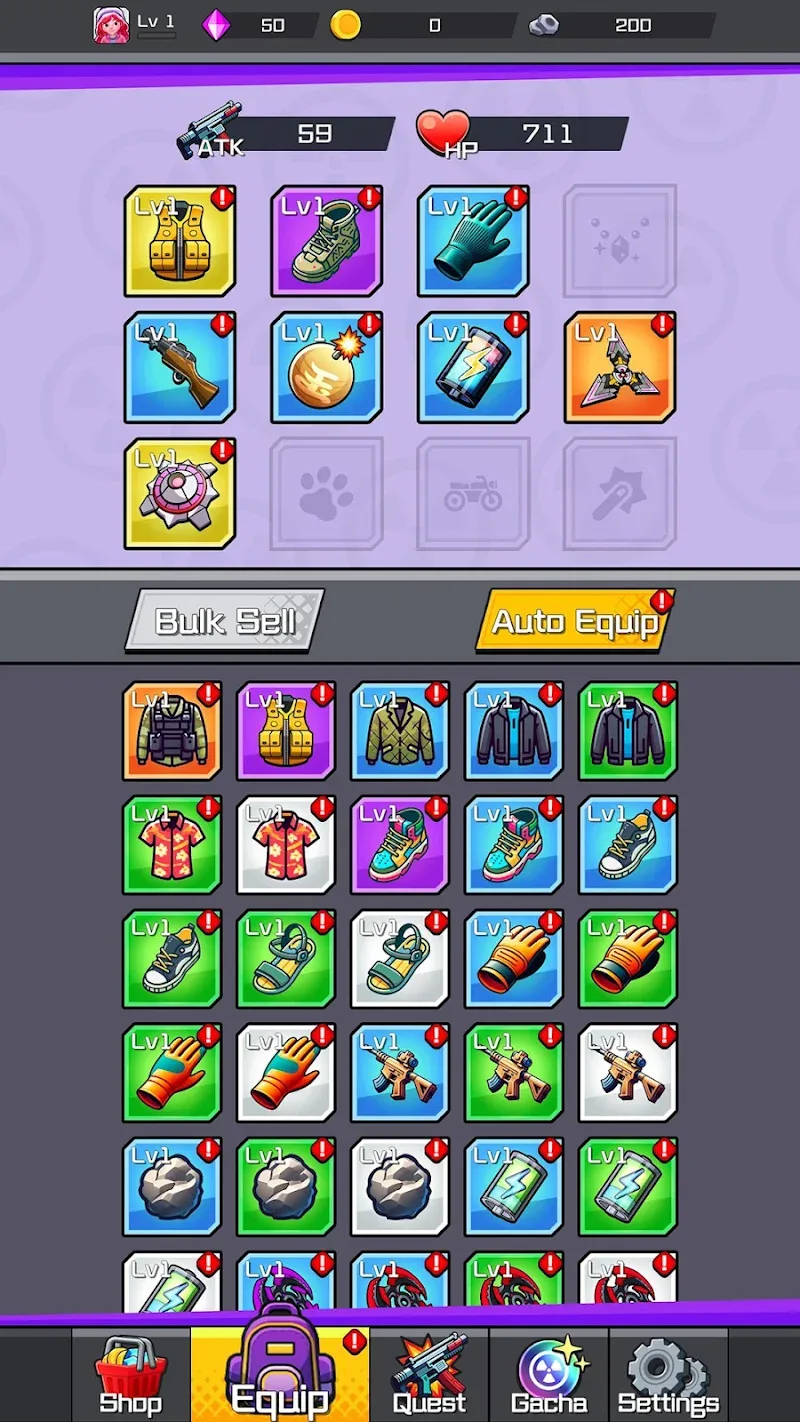
Task: Select the equipped orange shuriken item
Action: pos(620,368)
